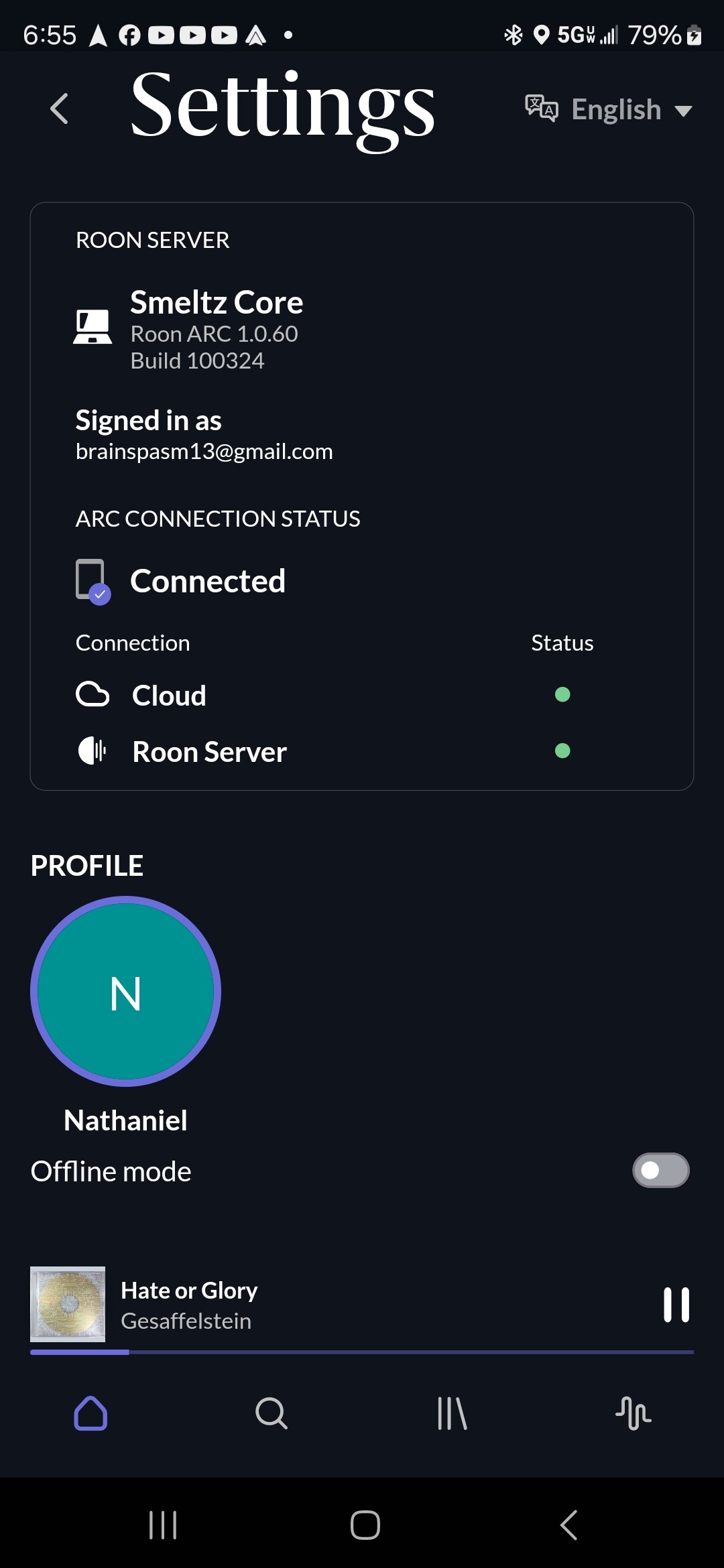Tap the system home button

pos(365,1525)
